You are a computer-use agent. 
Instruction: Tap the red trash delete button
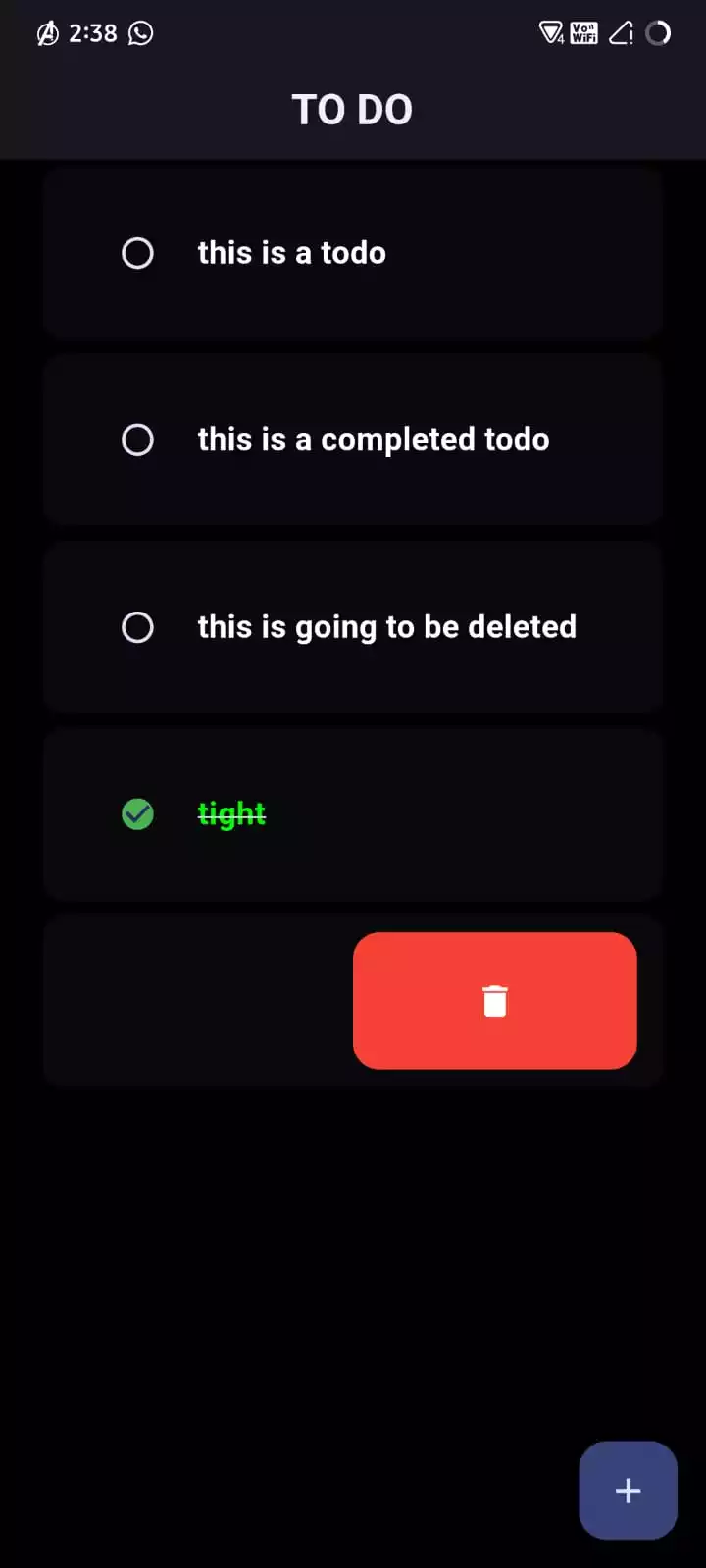click(495, 1001)
